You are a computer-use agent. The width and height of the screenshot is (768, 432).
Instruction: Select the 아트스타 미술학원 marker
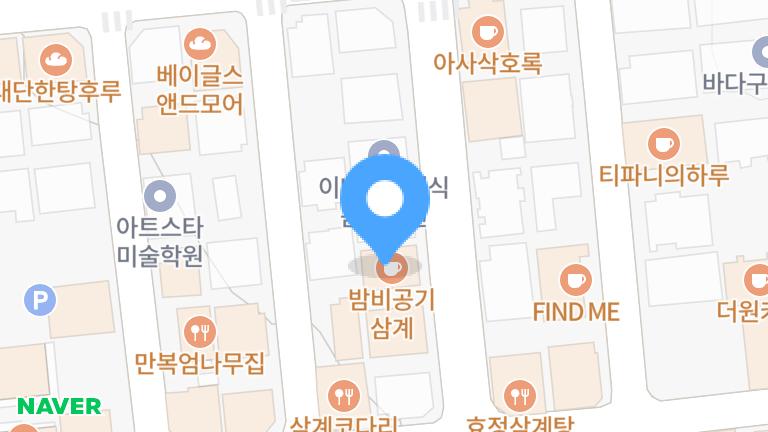point(159,194)
